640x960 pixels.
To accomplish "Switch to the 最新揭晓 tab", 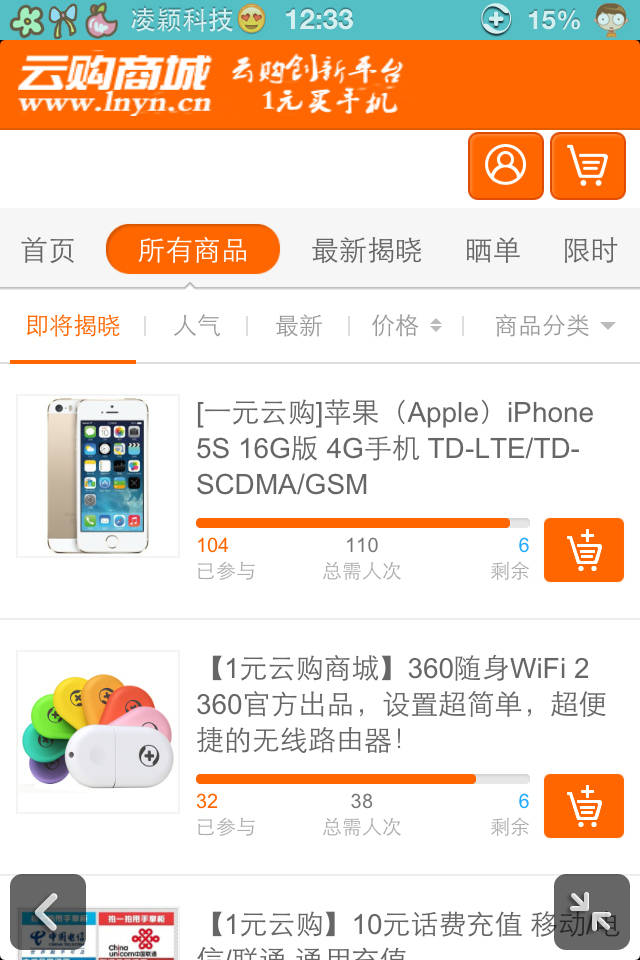I will [x=366, y=250].
